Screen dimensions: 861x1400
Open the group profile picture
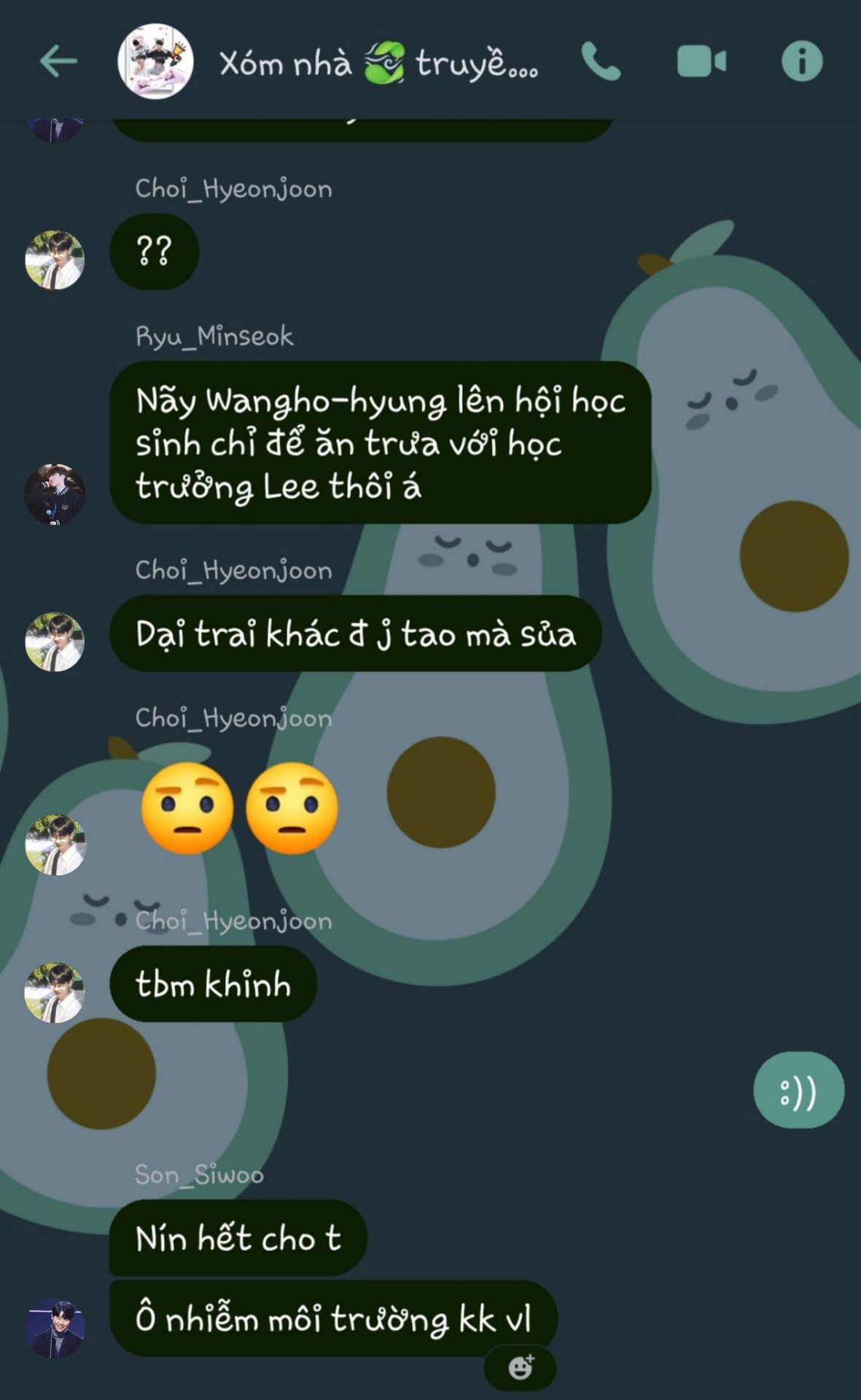[x=155, y=61]
